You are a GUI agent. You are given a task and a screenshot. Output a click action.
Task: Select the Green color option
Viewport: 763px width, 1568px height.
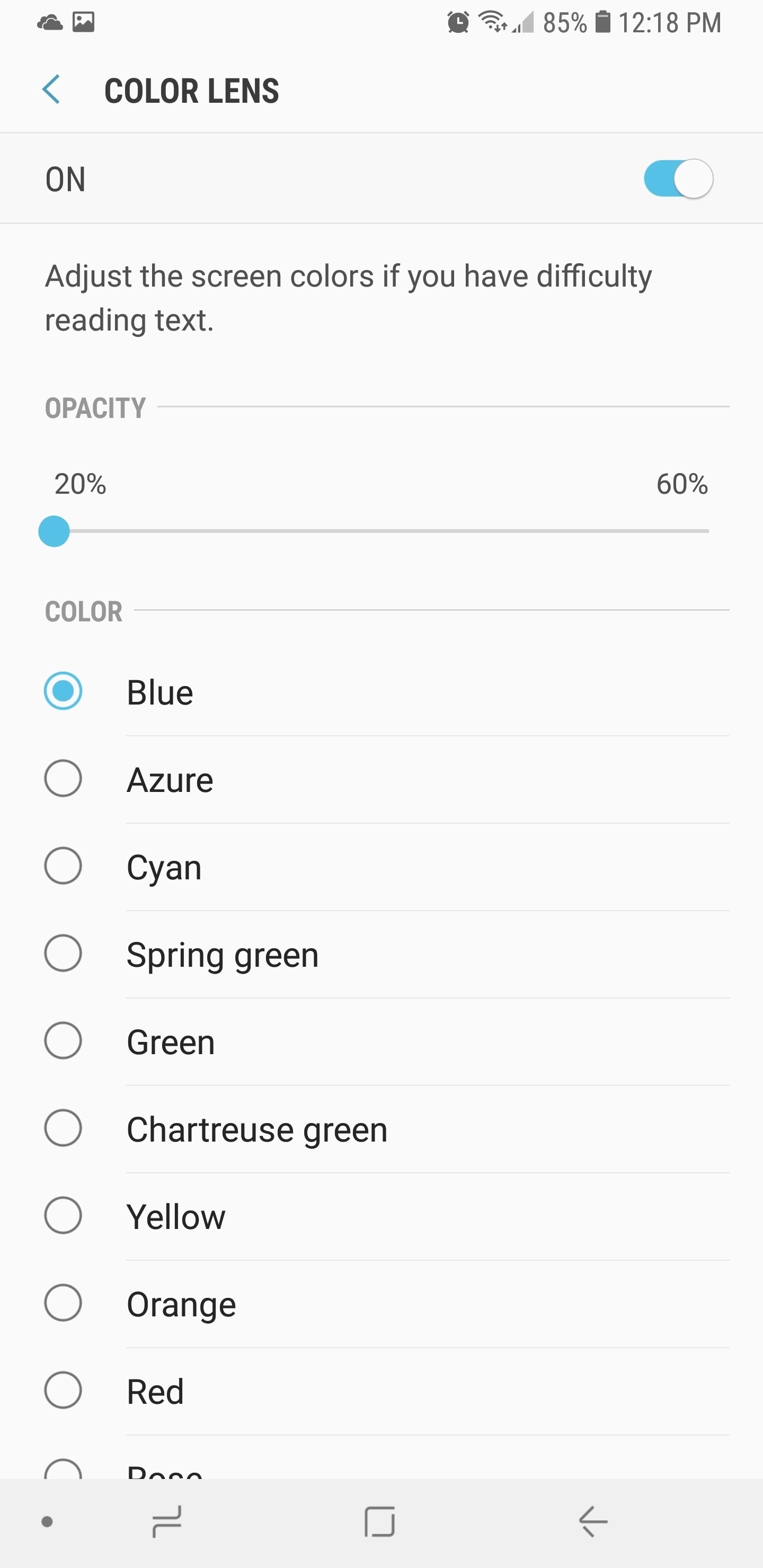pos(64,1041)
